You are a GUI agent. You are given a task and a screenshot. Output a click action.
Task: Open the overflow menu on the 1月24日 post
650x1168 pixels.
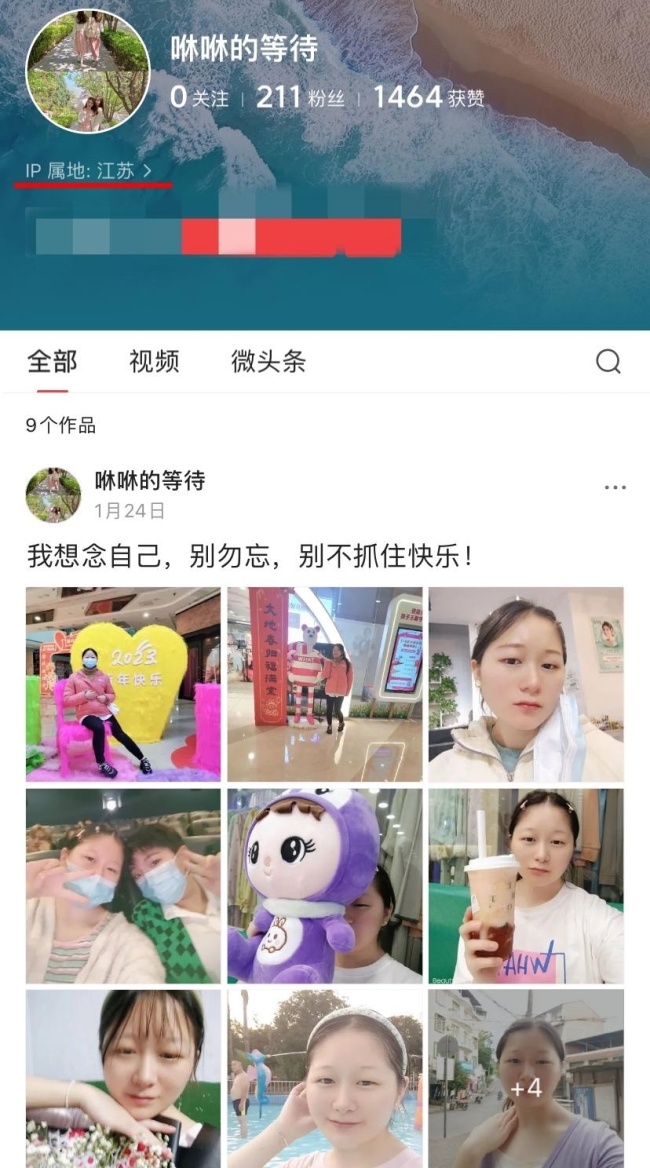pos(615,487)
